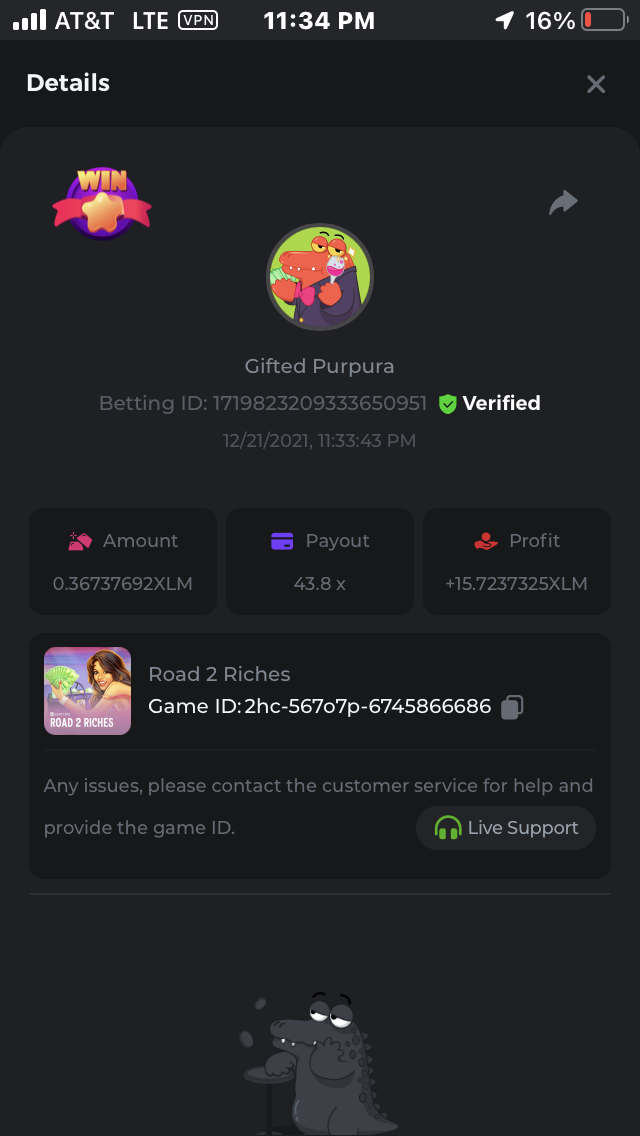Share this winning bet
Image resolution: width=640 pixels, height=1136 pixels.
564,203
